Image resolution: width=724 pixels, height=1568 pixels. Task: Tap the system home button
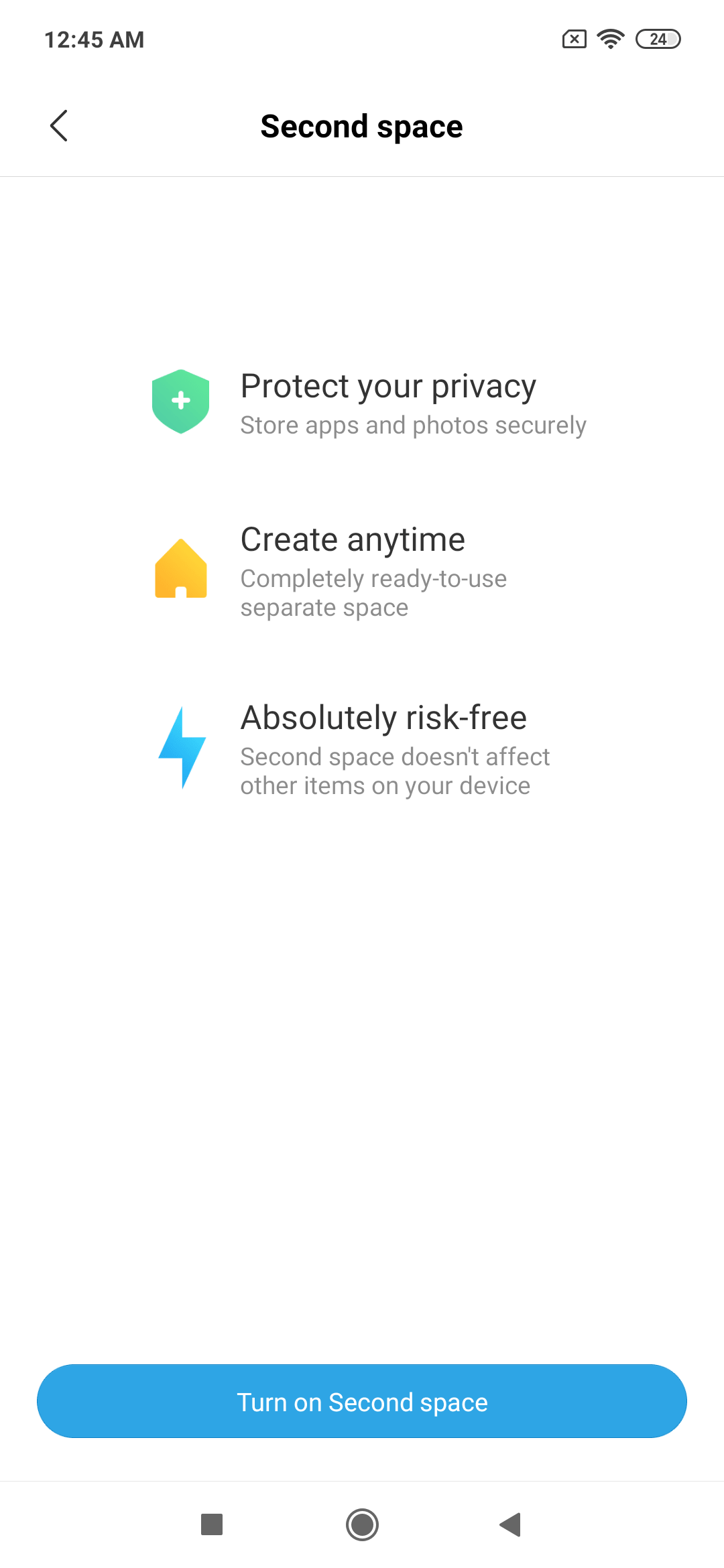pos(362,1524)
